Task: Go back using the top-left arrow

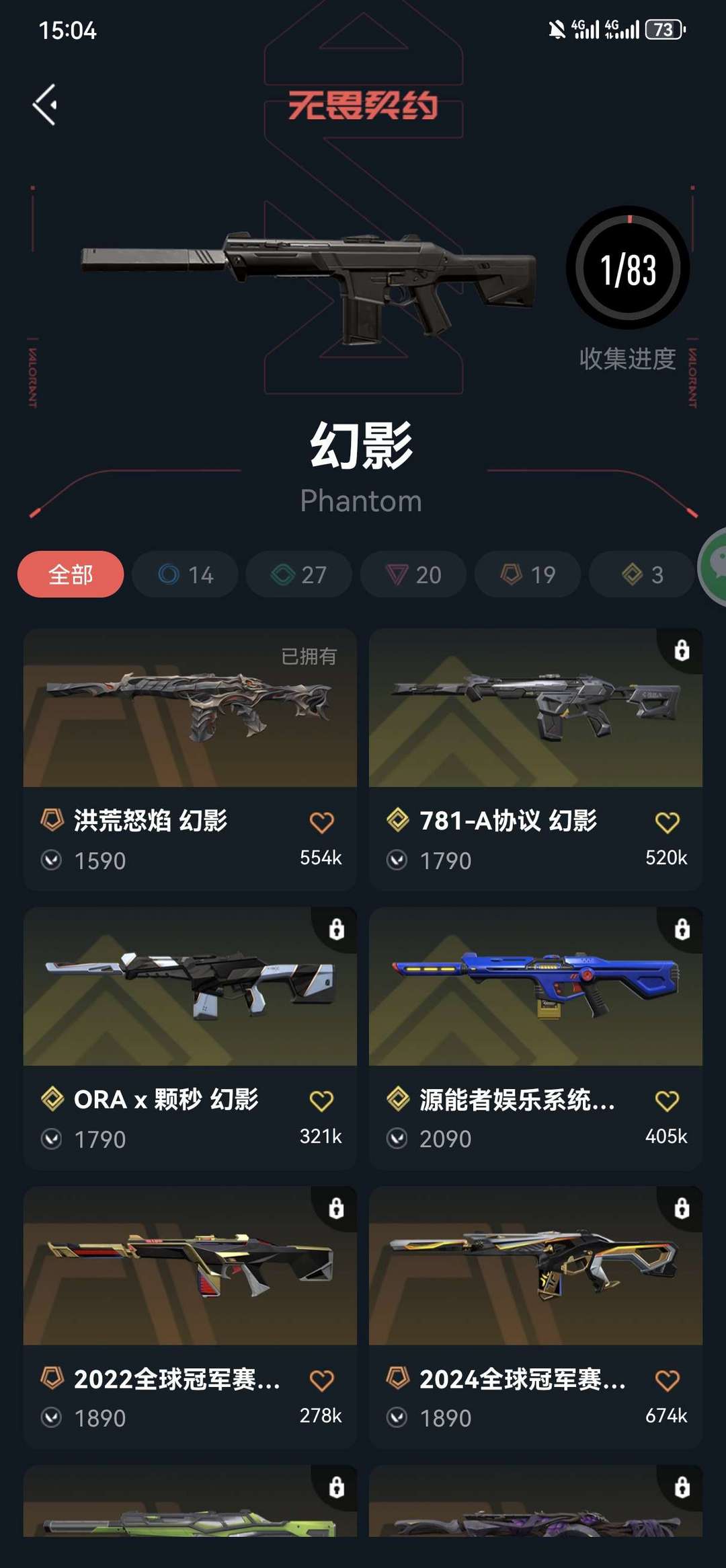Action: coord(45,105)
